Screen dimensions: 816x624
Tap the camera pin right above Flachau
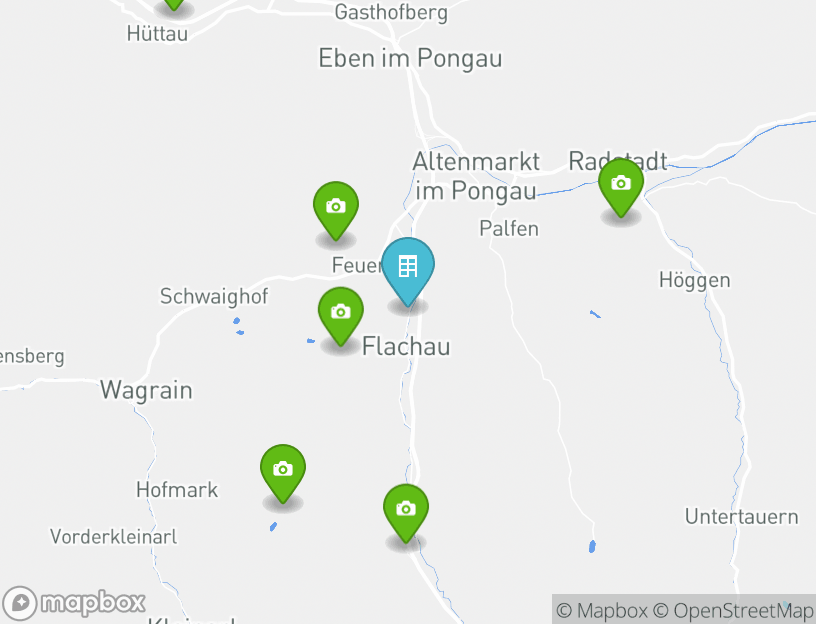pos(340,312)
